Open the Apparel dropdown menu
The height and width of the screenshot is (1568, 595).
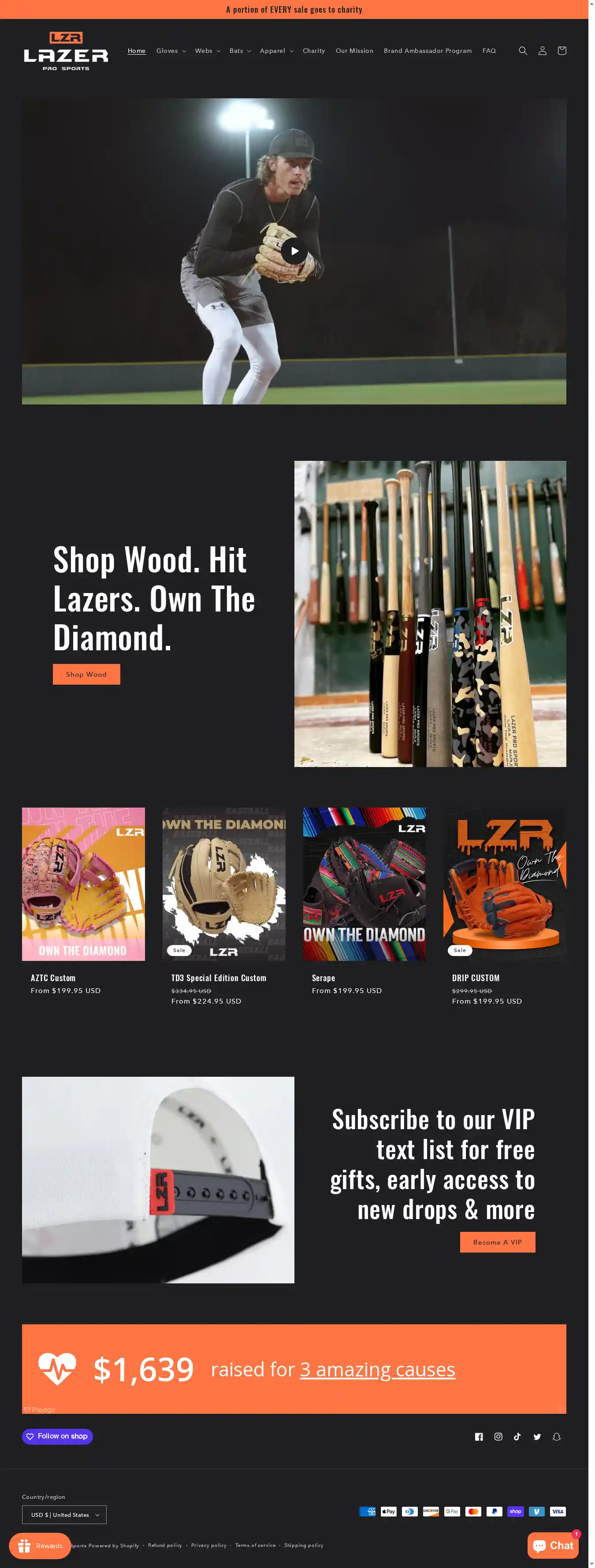(276, 51)
